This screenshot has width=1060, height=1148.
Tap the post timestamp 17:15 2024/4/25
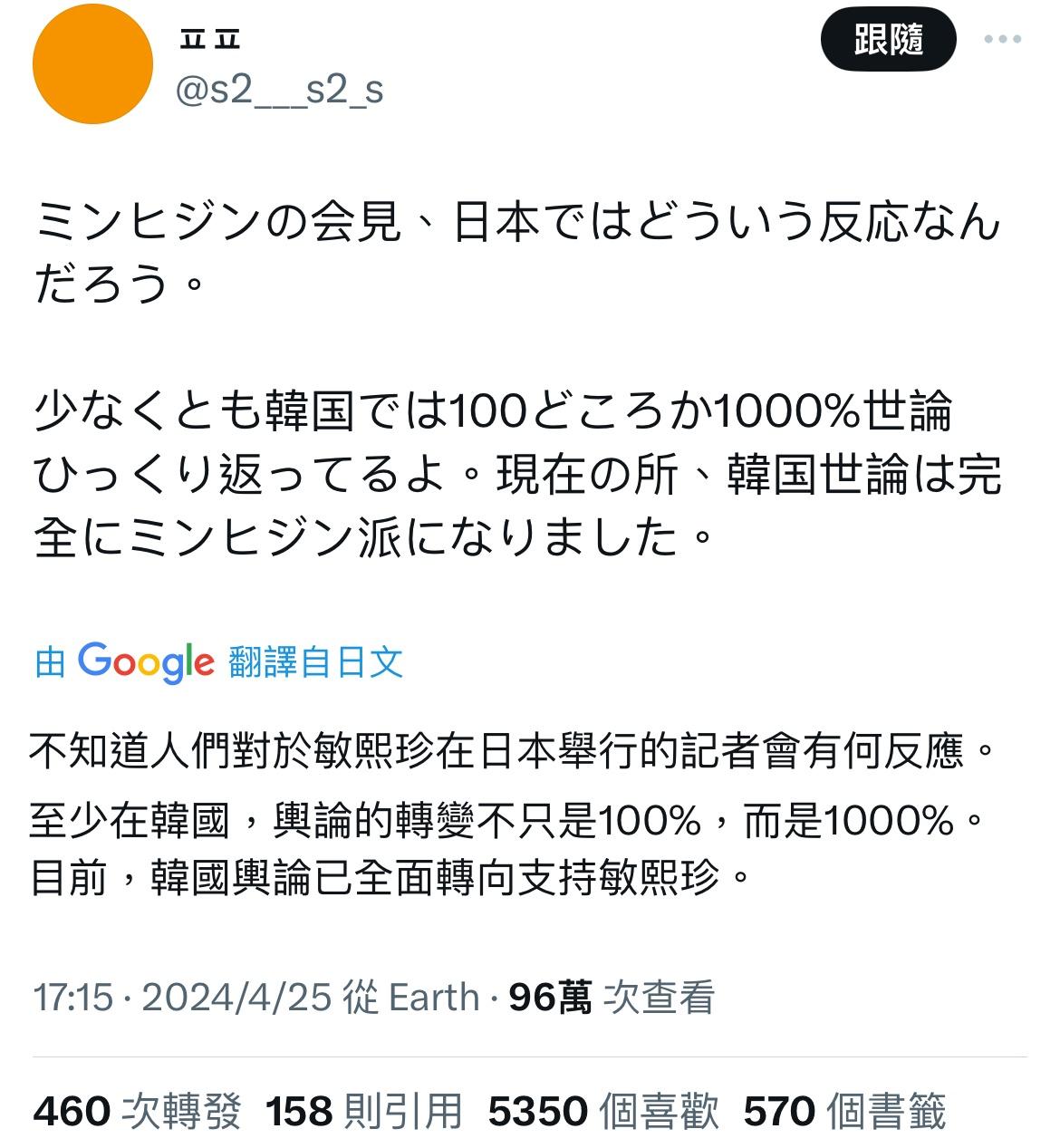[x=183, y=998]
